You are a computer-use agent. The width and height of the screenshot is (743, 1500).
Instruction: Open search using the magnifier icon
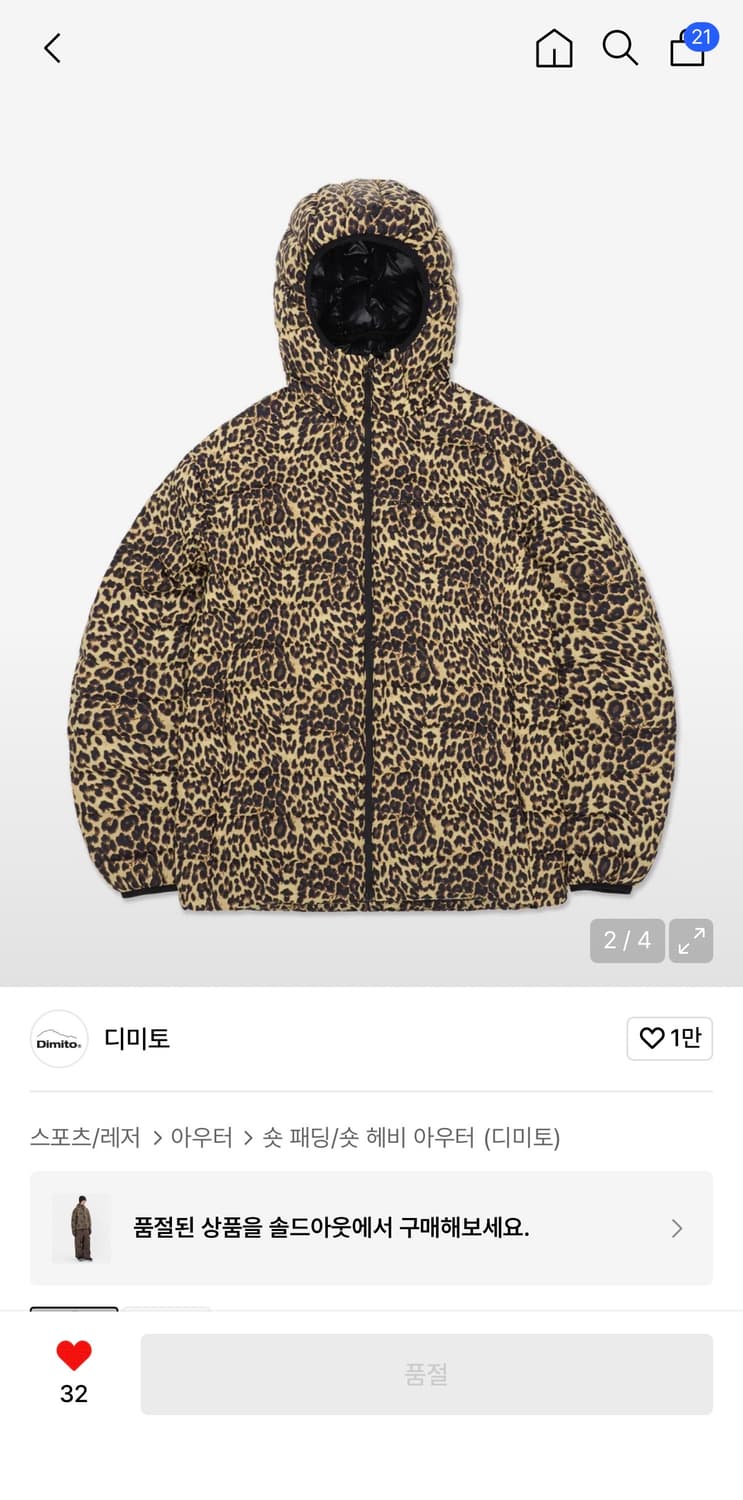pyautogui.click(x=621, y=48)
